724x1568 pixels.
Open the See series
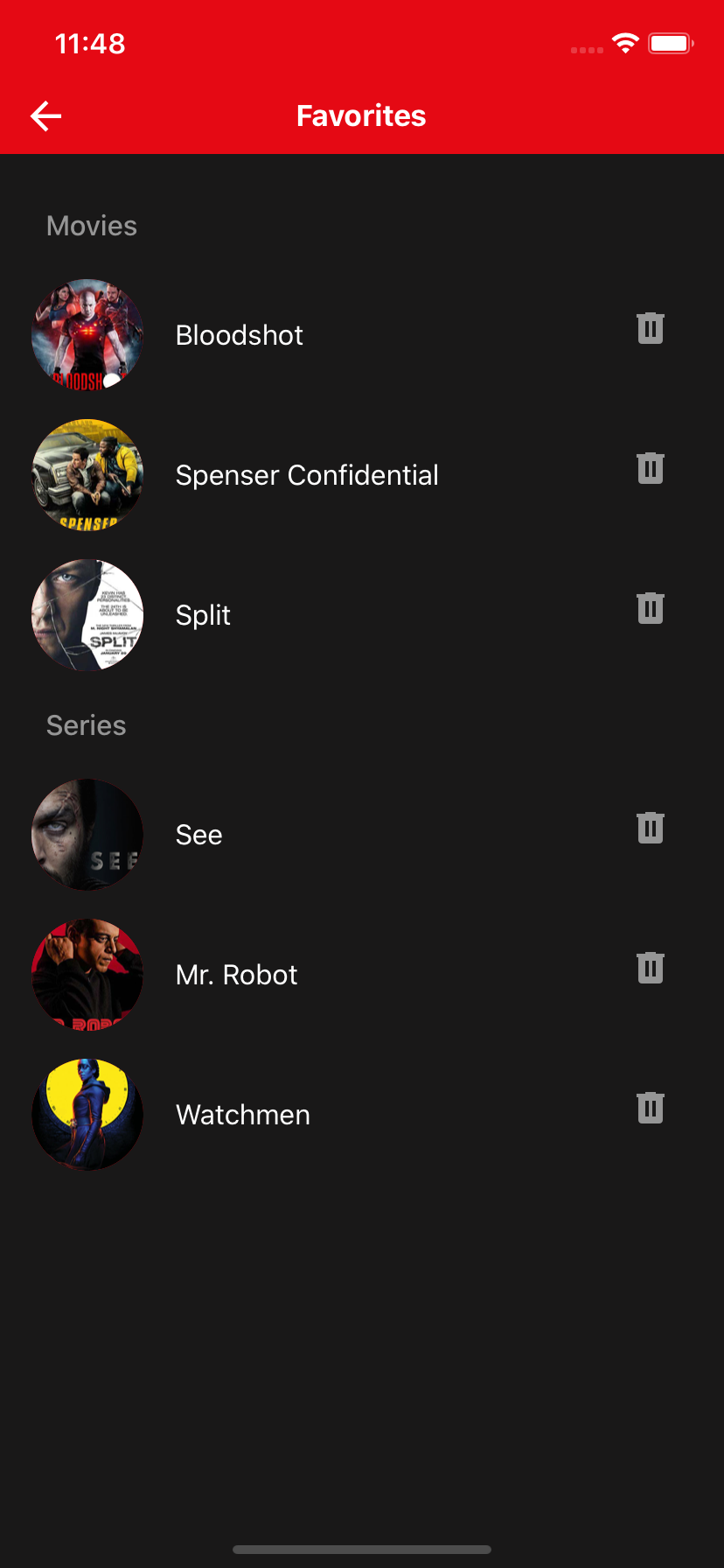tap(199, 835)
